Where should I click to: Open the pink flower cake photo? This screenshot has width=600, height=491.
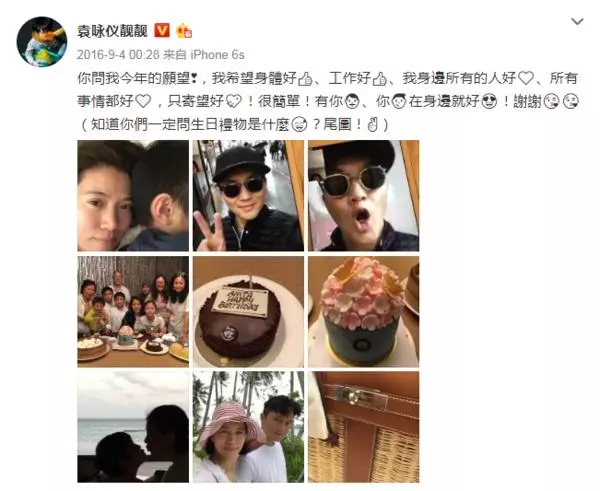point(363,310)
